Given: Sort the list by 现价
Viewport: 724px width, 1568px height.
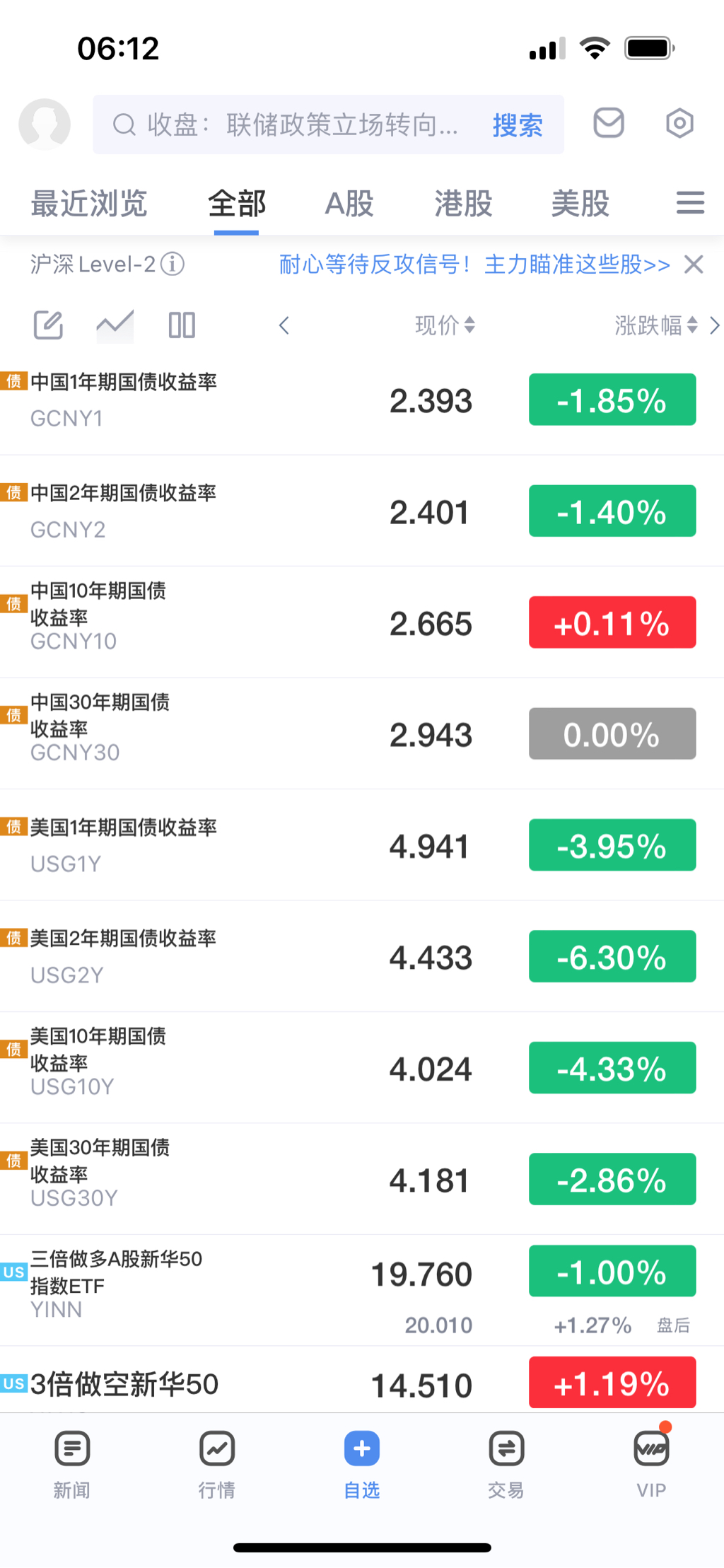Looking at the screenshot, I should click(445, 325).
